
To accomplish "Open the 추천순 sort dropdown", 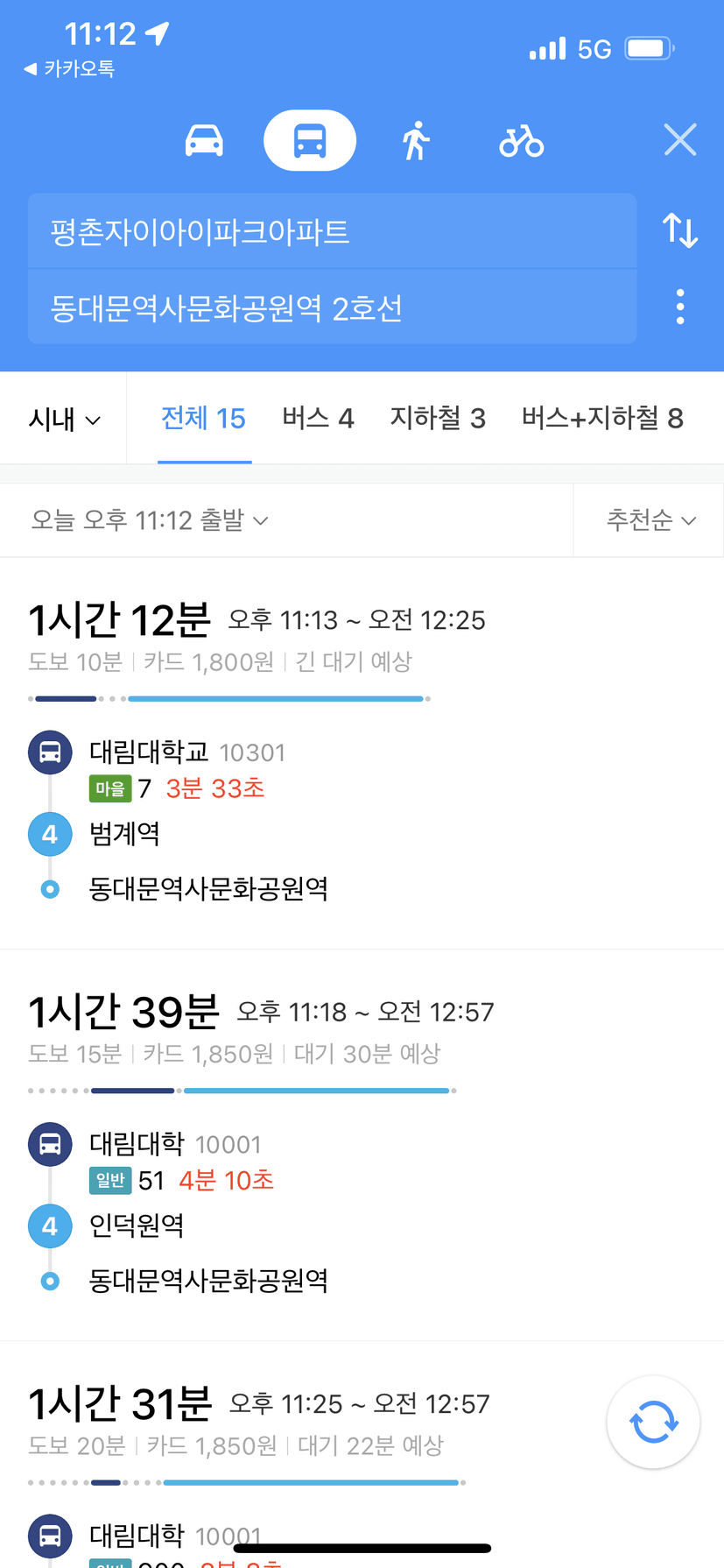I will (651, 520).
